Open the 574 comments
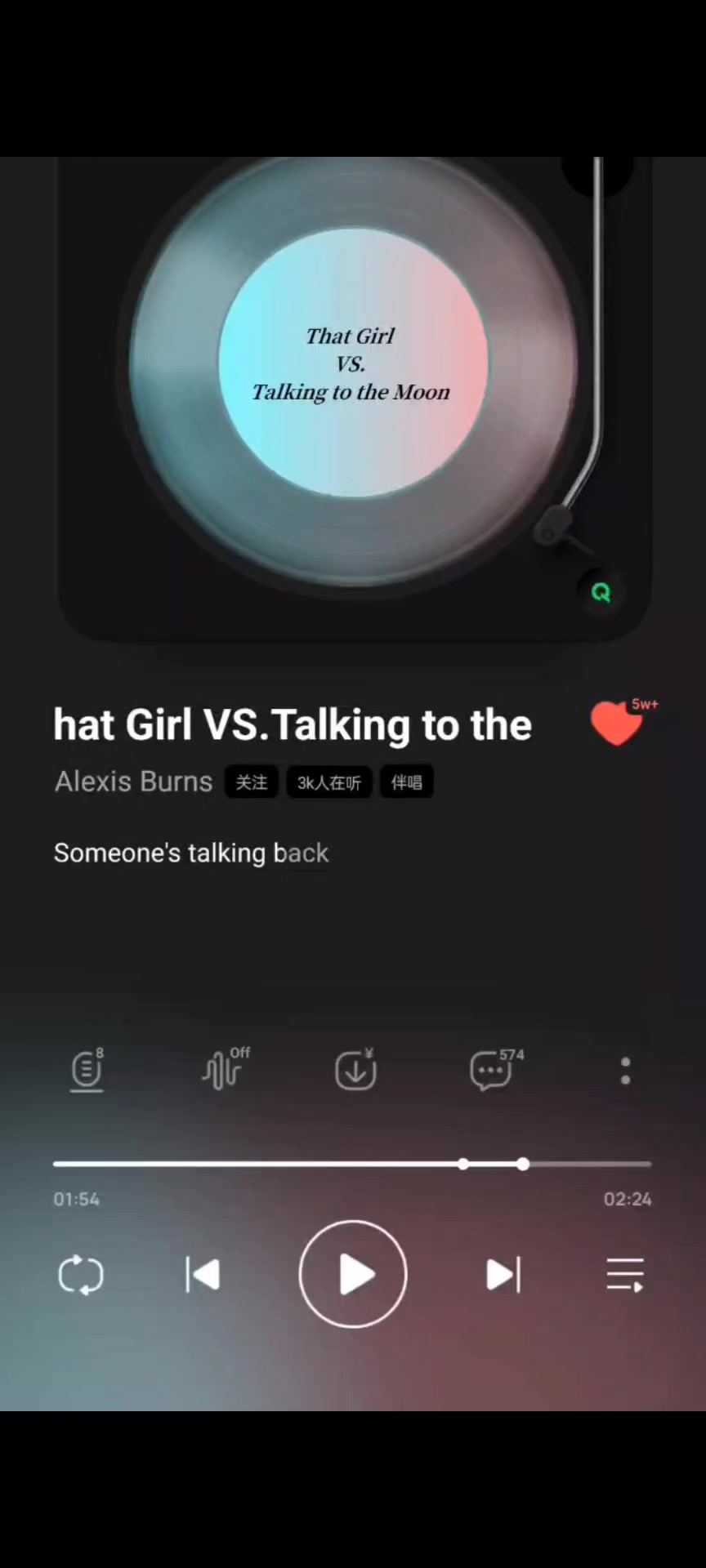Viewport: 706px width, 1568px height. 492,1070
